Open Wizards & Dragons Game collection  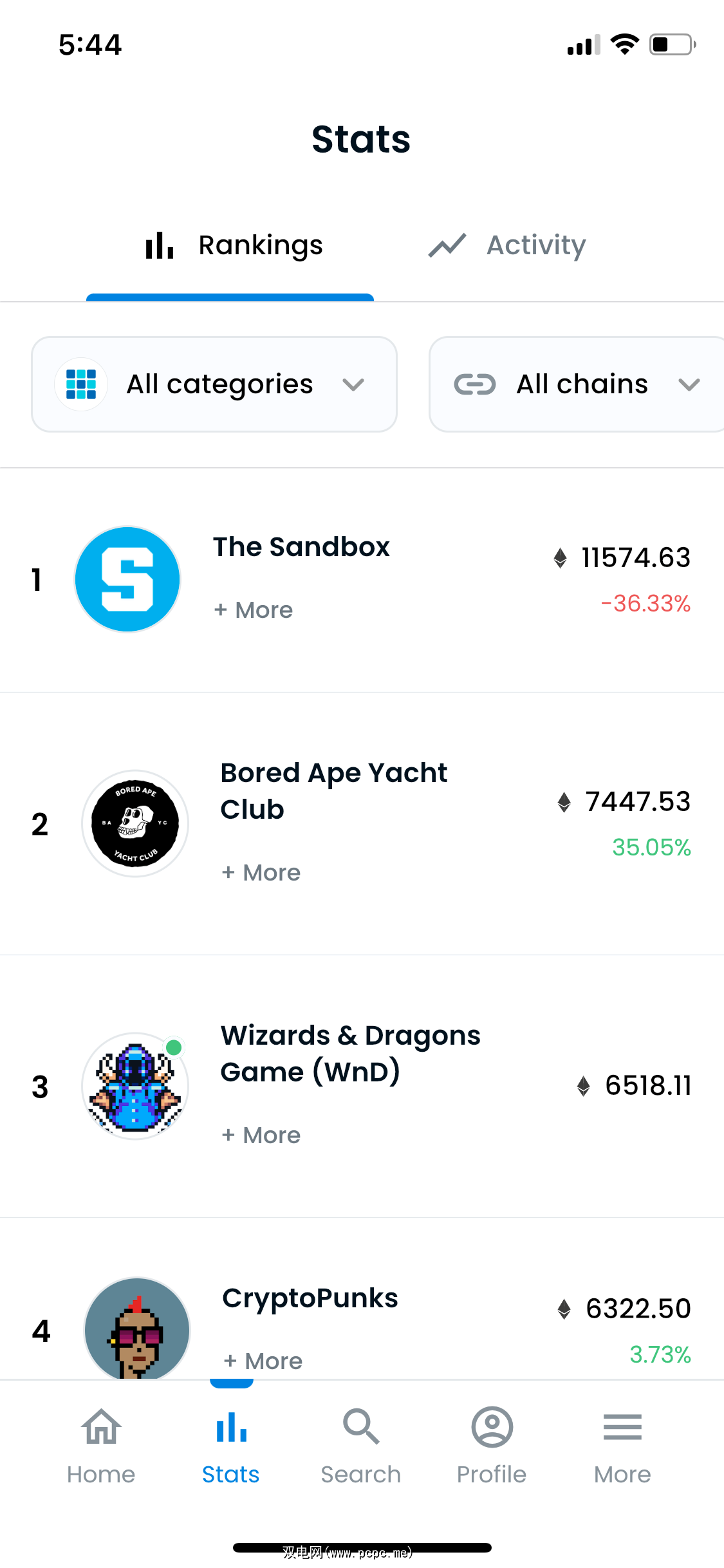pyautogui.click(x=350, y=1053)
